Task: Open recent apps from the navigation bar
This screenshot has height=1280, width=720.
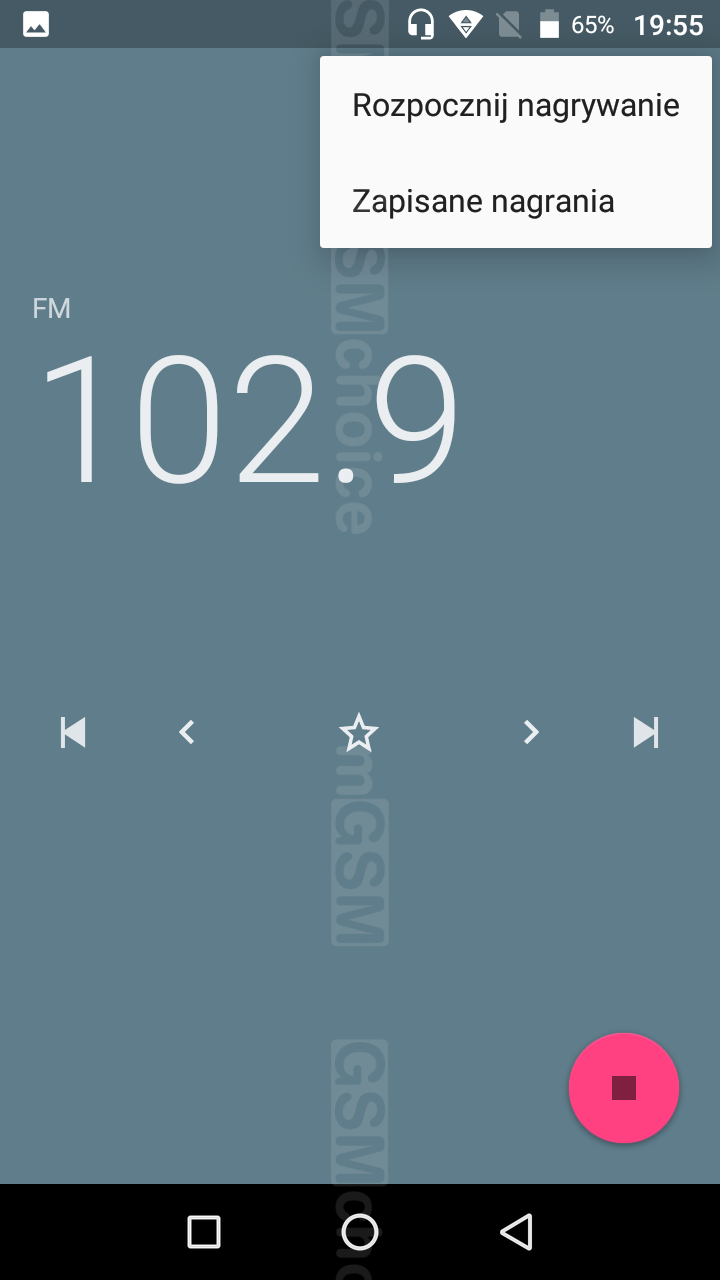Action: point(204,1232)
